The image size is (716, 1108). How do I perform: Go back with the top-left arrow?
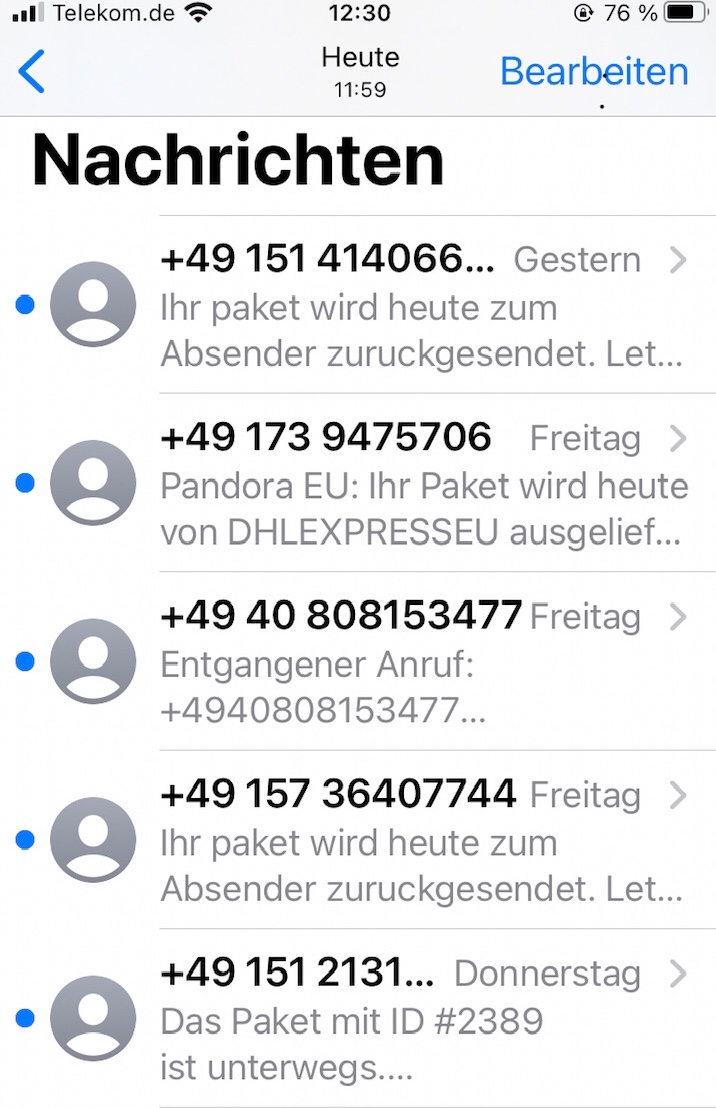pyautogui.click(x=32, y=72)
